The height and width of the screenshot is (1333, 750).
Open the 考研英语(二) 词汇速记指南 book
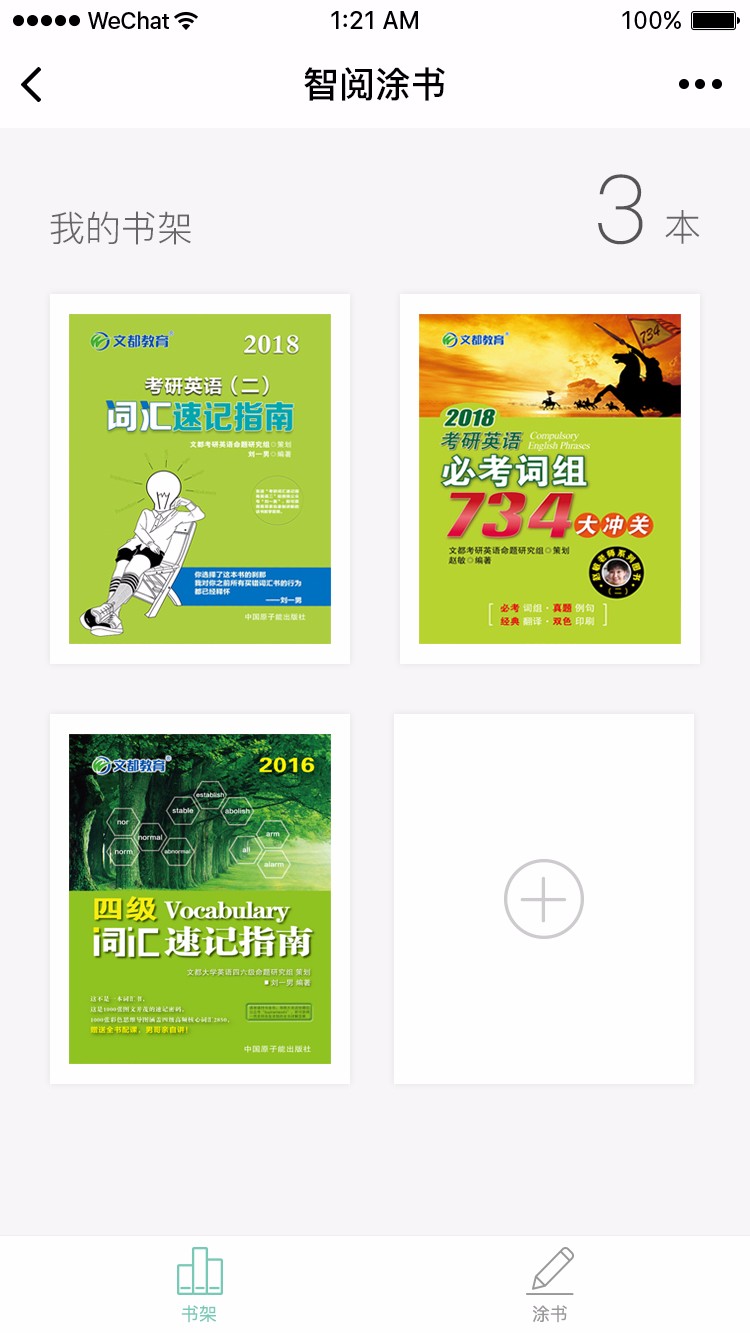coord(200,479)
